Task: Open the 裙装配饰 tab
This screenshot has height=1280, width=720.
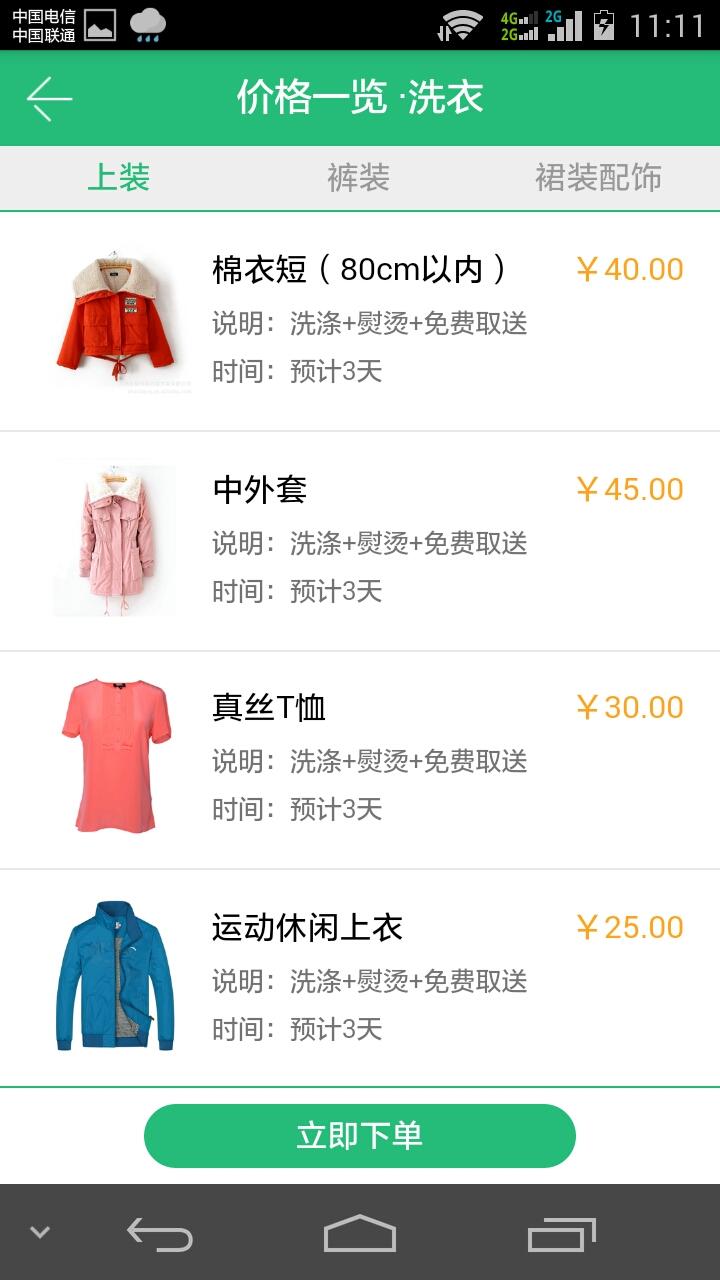Action: pos(596,178)
